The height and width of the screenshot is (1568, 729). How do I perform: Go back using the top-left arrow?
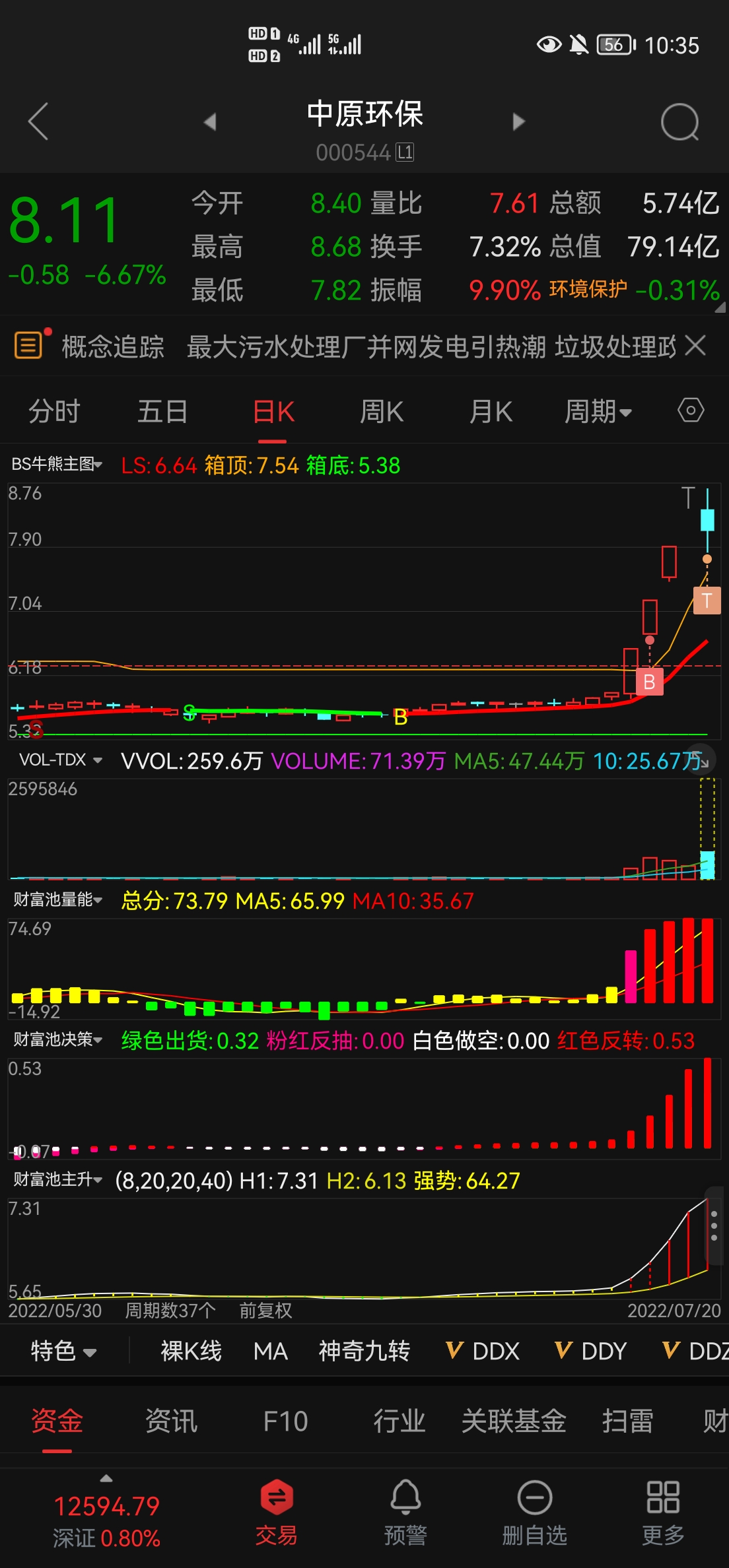pyautogui.click(x=38, y=121)
